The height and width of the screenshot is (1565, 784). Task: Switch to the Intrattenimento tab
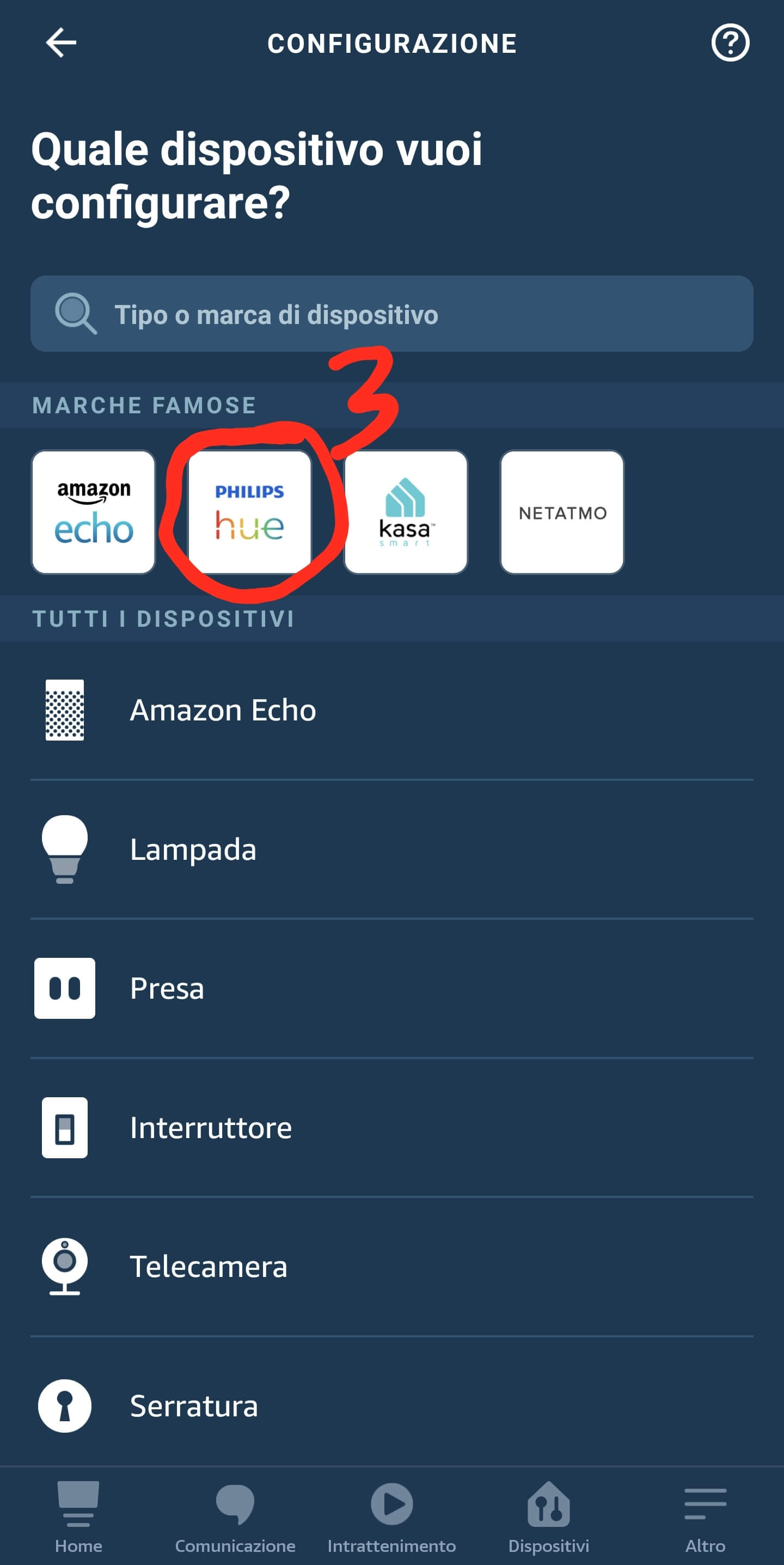coord(391,1517)
